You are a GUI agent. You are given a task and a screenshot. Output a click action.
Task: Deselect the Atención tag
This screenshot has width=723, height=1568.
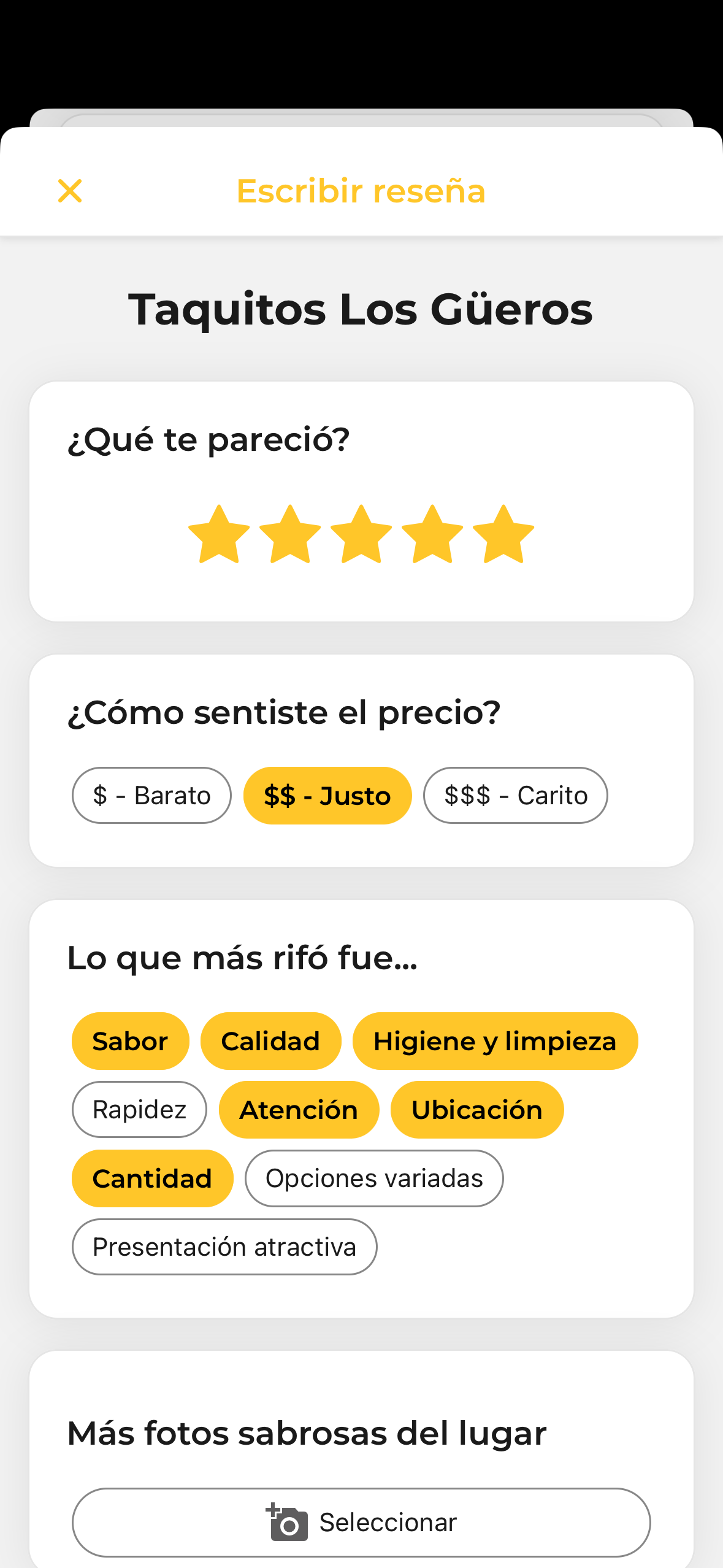(299, 1109)
